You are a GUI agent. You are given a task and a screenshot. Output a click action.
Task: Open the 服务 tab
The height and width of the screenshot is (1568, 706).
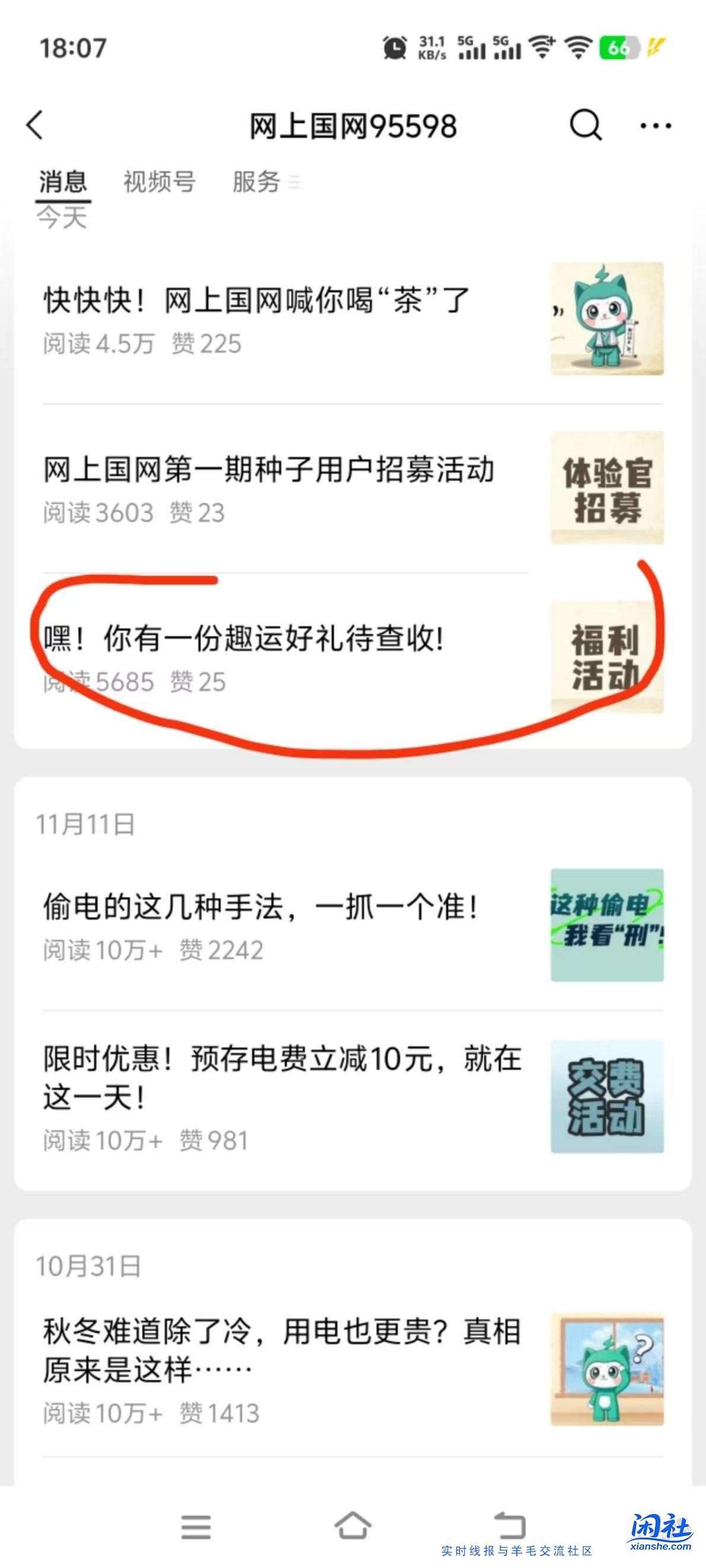click(256, 180)
